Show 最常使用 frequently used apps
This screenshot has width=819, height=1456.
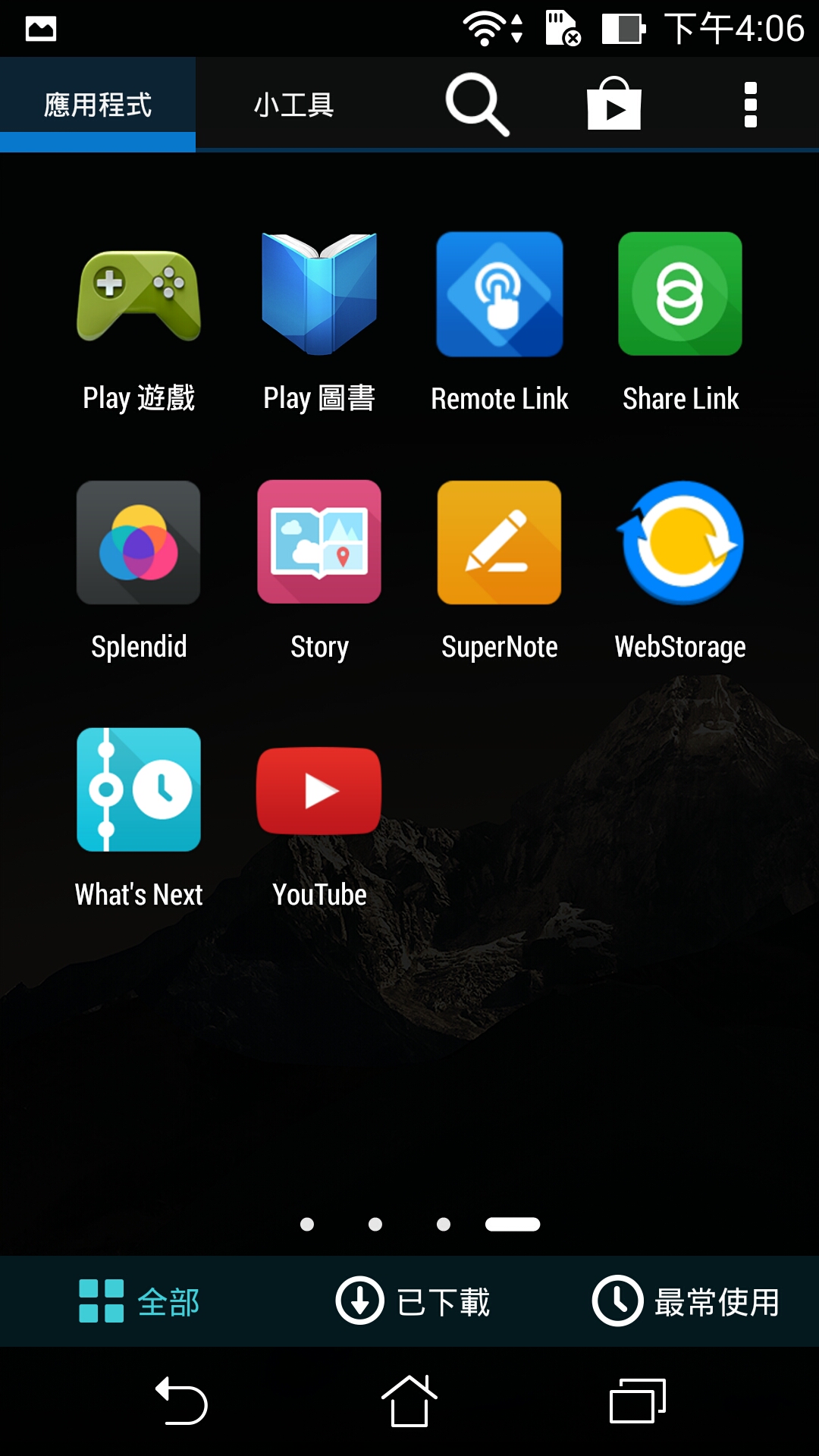[x=686, y=1301]
